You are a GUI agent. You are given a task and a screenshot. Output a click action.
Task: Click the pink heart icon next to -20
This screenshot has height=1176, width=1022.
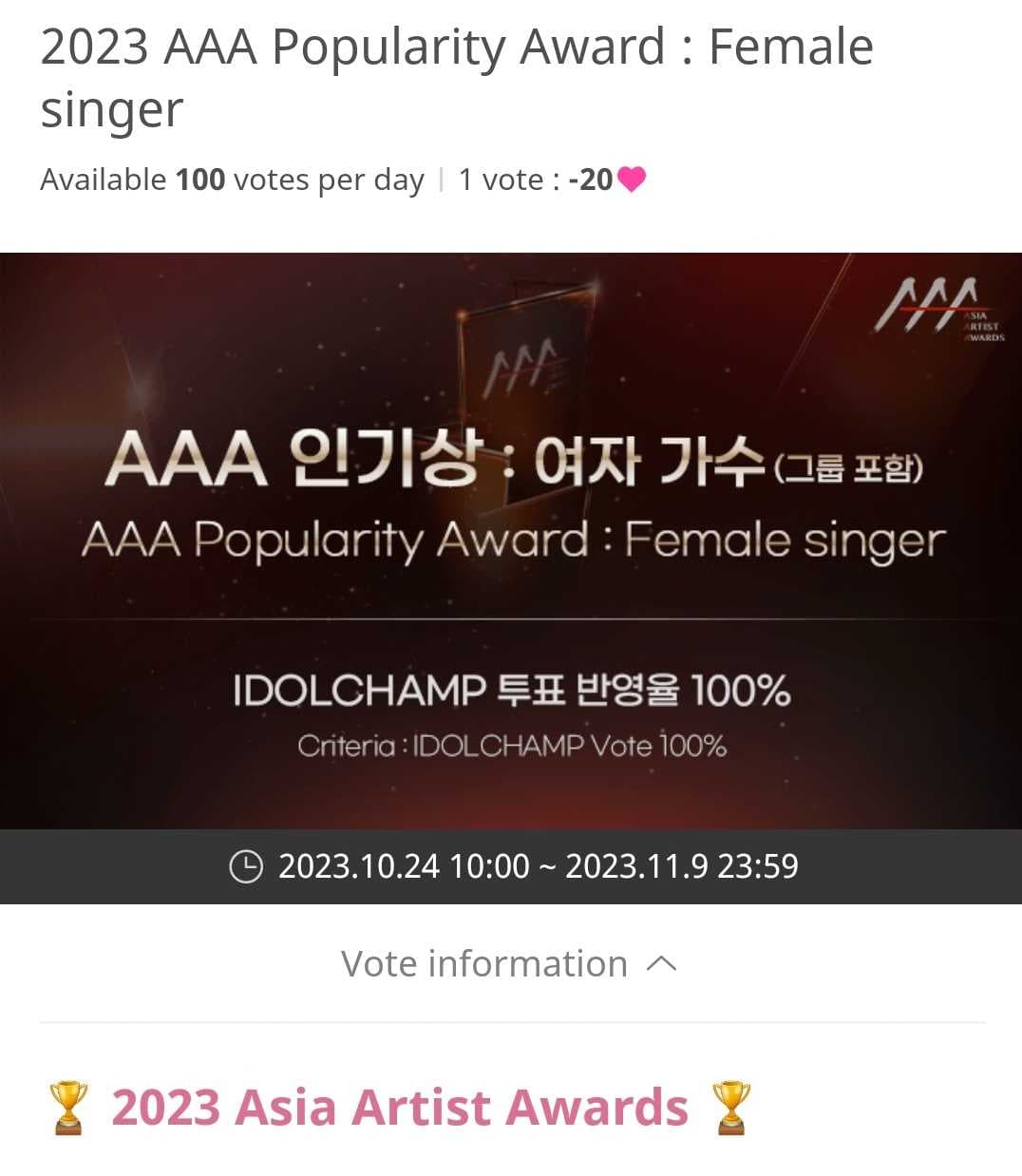(x=633, y=179)
